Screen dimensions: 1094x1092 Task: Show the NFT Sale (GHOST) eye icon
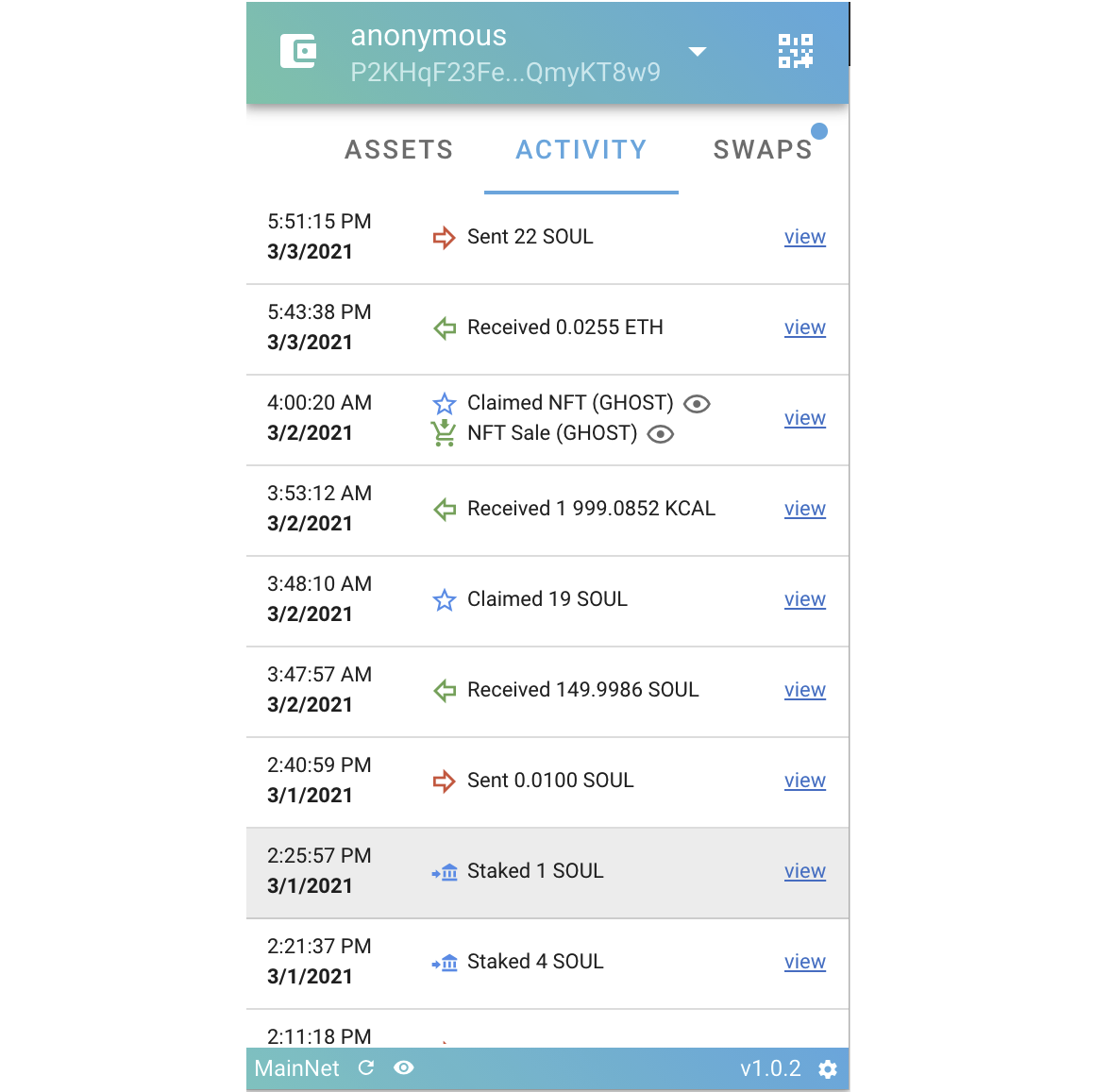[x=661, y=434]
